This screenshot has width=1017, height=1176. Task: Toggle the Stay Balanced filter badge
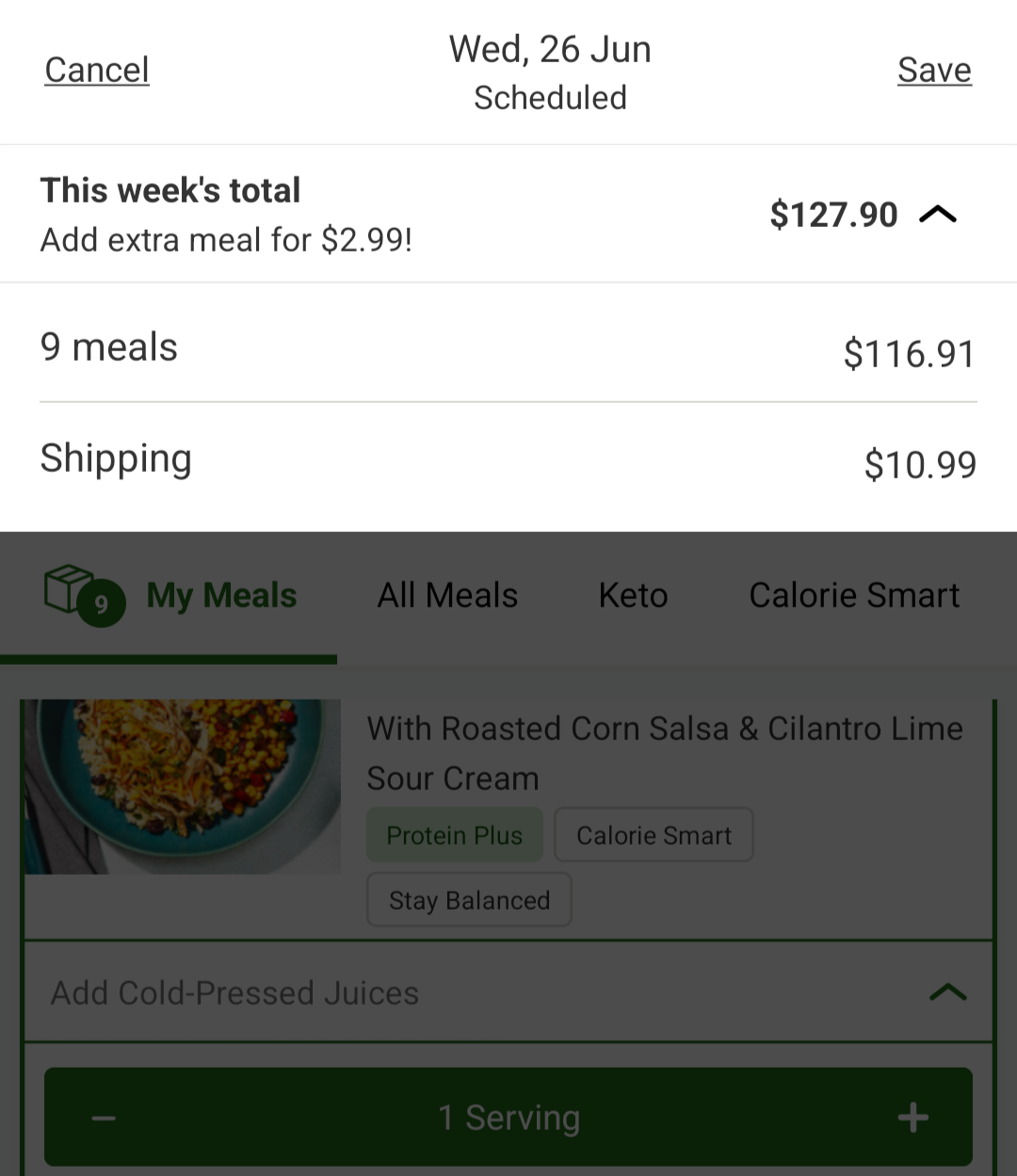click(x=469, y=900)
